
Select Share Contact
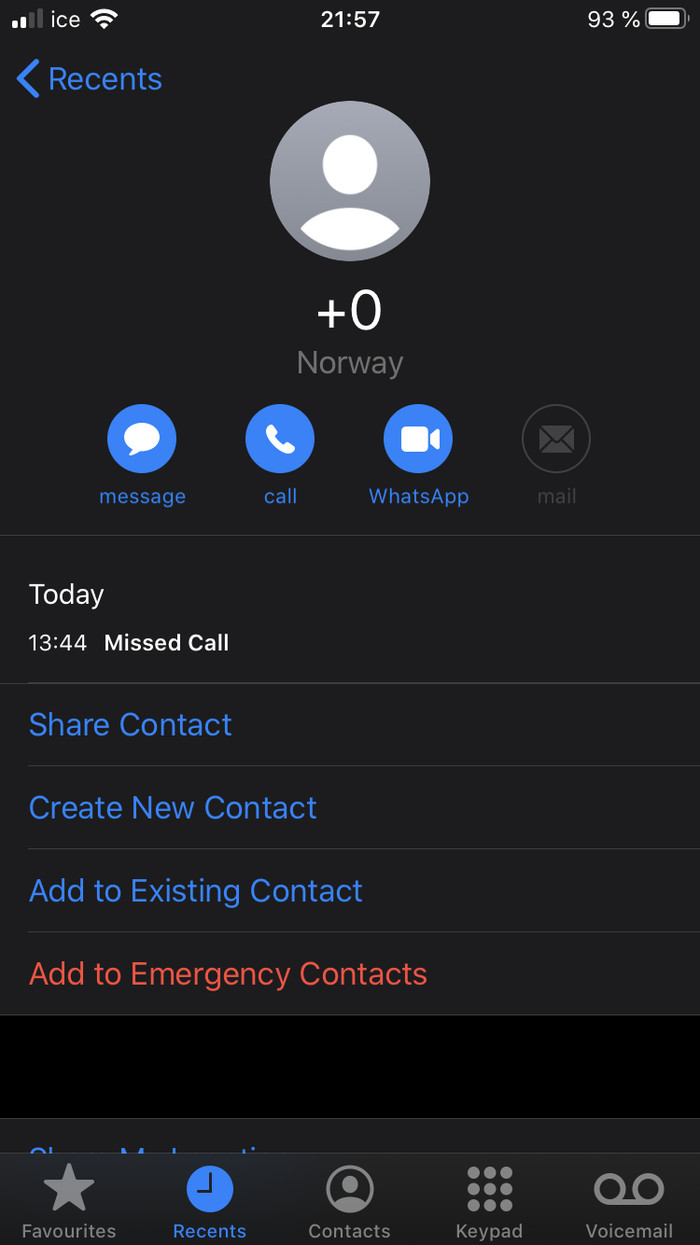130,725
